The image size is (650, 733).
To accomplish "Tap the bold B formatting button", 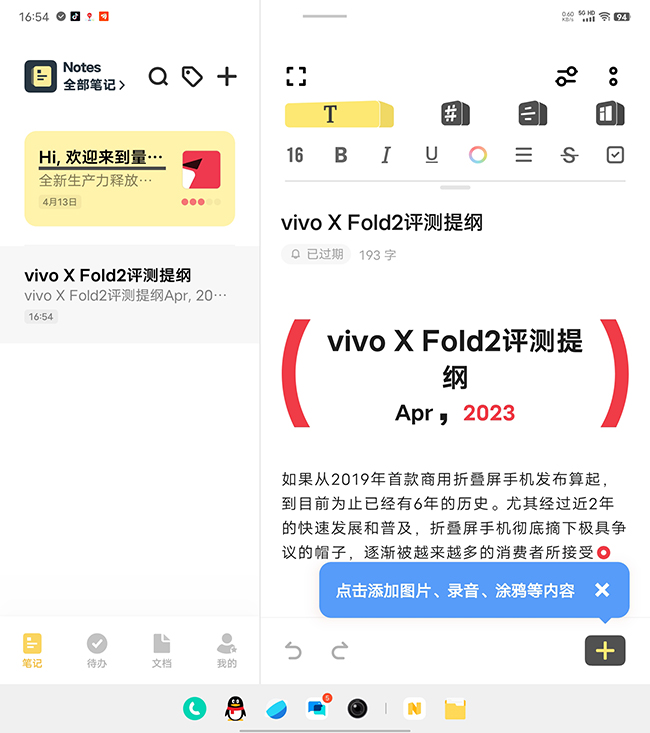I will 341,155.
